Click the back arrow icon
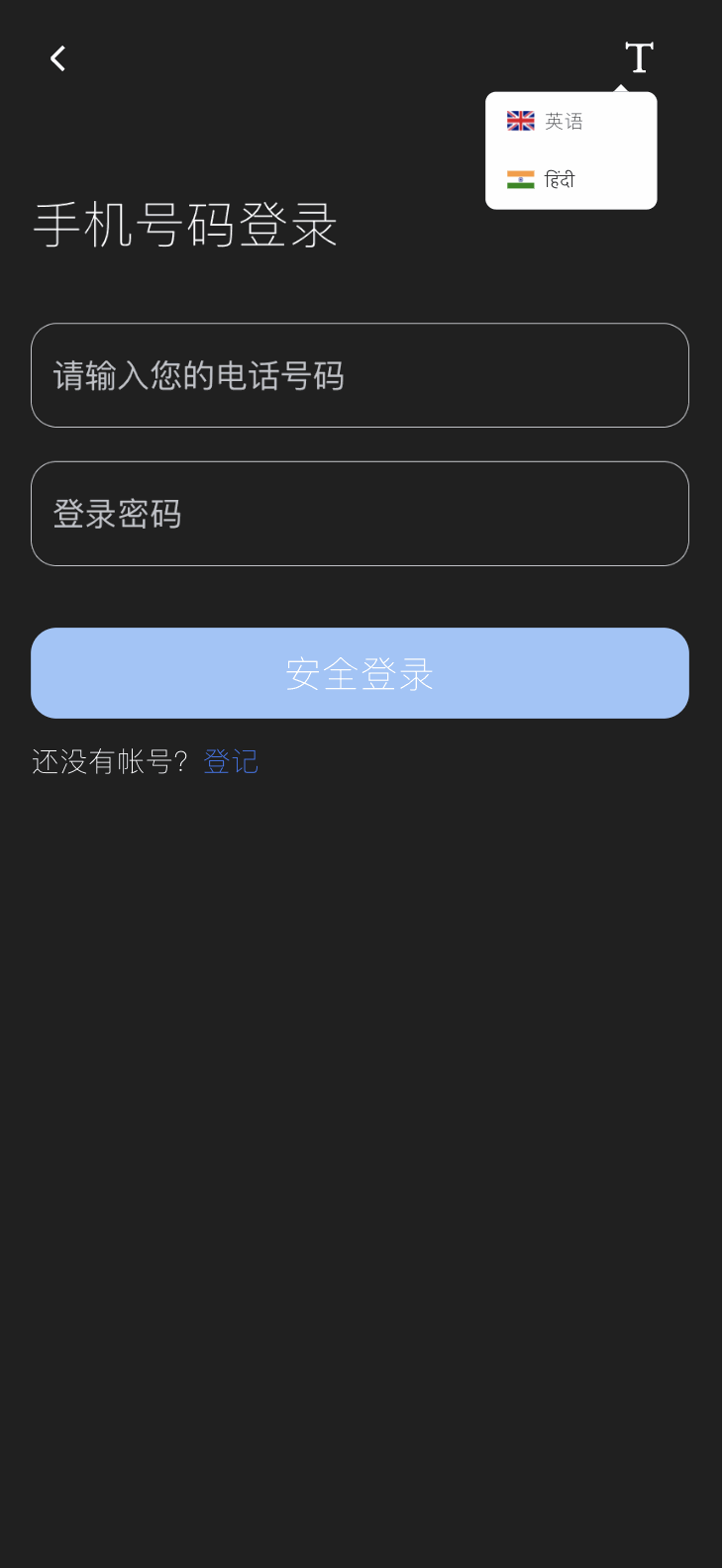 56,57
